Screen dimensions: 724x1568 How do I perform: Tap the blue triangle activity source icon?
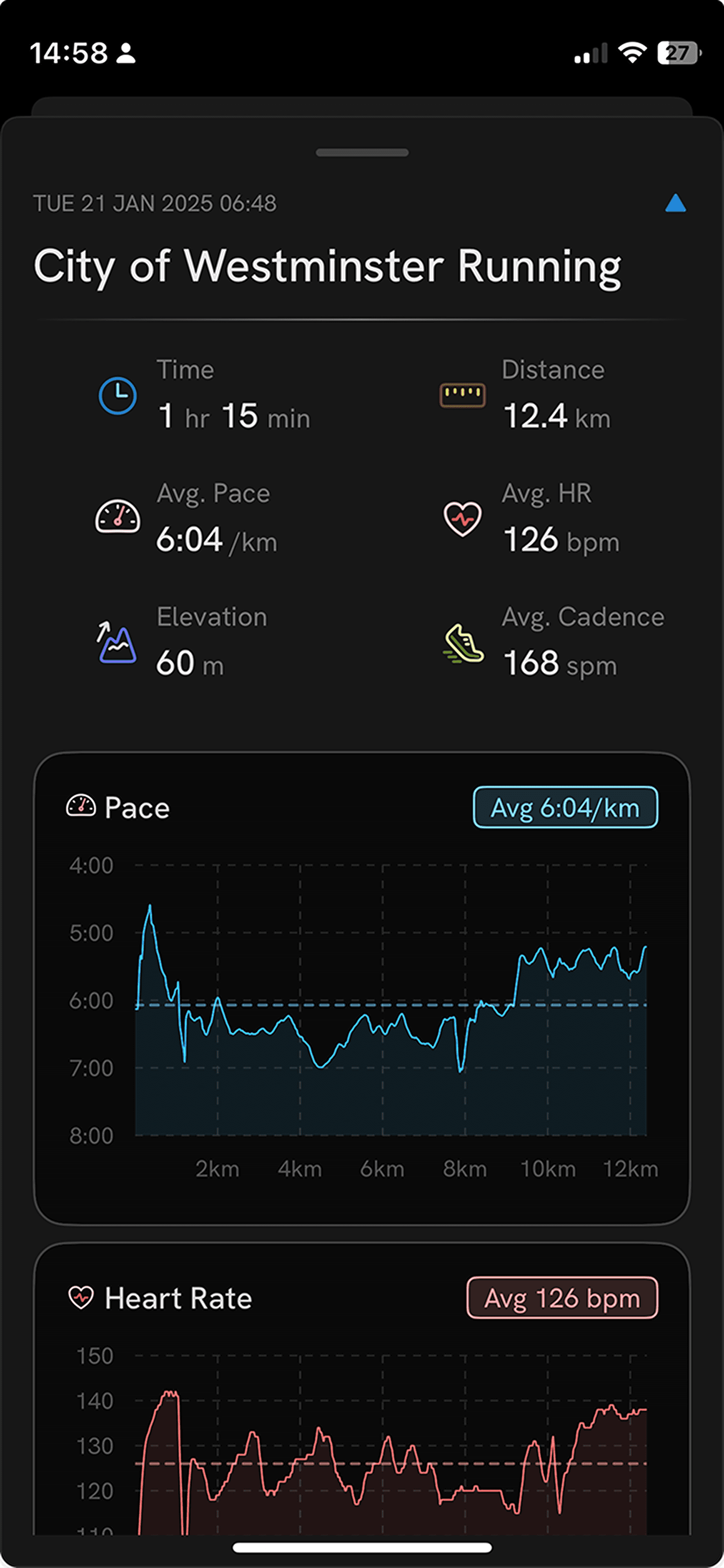(675, 203)
